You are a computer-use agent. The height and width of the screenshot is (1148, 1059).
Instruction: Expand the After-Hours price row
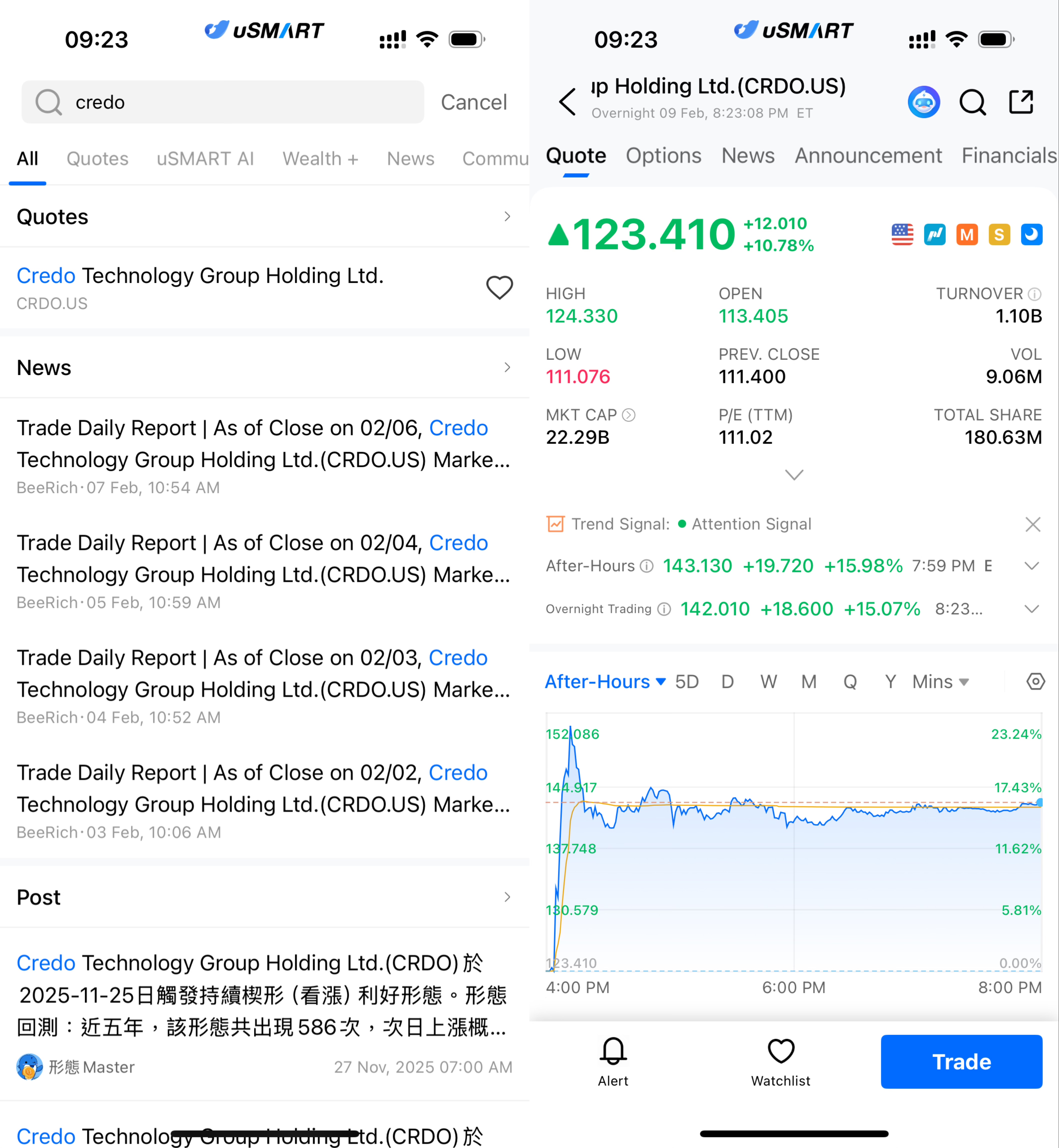1031,566
